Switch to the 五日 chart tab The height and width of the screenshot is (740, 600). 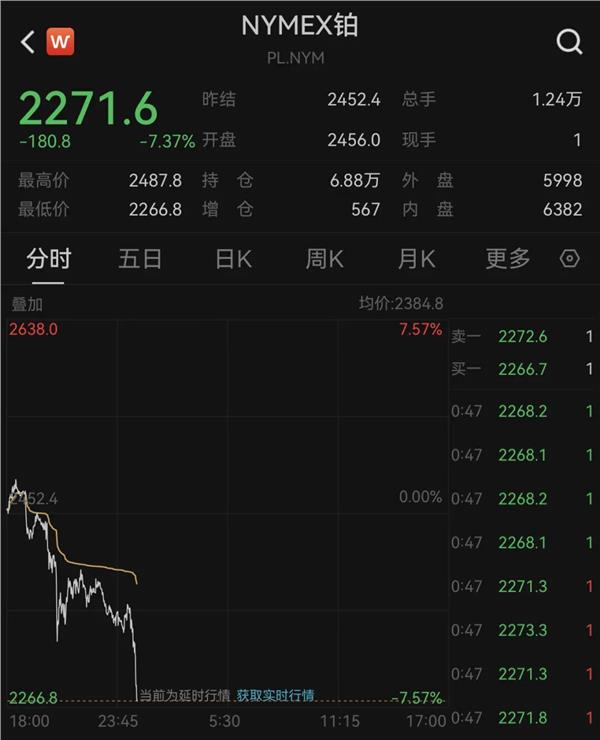click(x=140, y=259)
